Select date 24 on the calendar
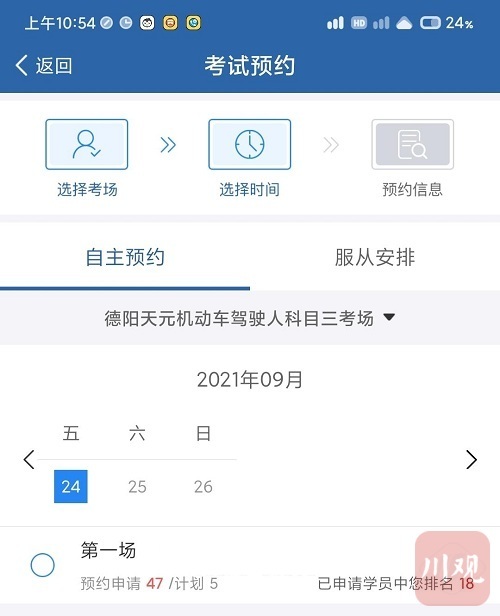This screenshot has height=616, width=500. pos(71,486)
